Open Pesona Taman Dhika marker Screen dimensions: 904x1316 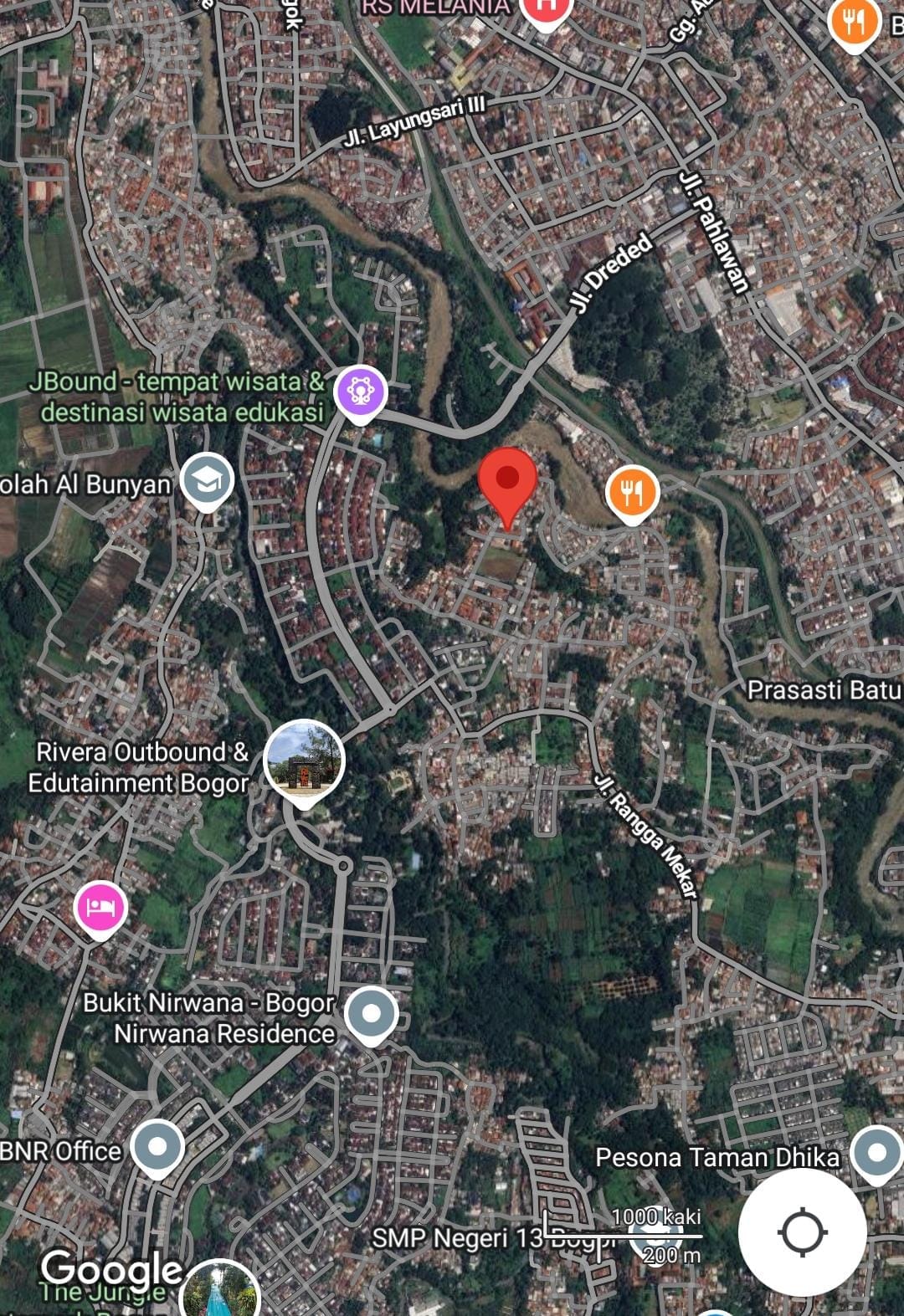tap(876, 1153)
